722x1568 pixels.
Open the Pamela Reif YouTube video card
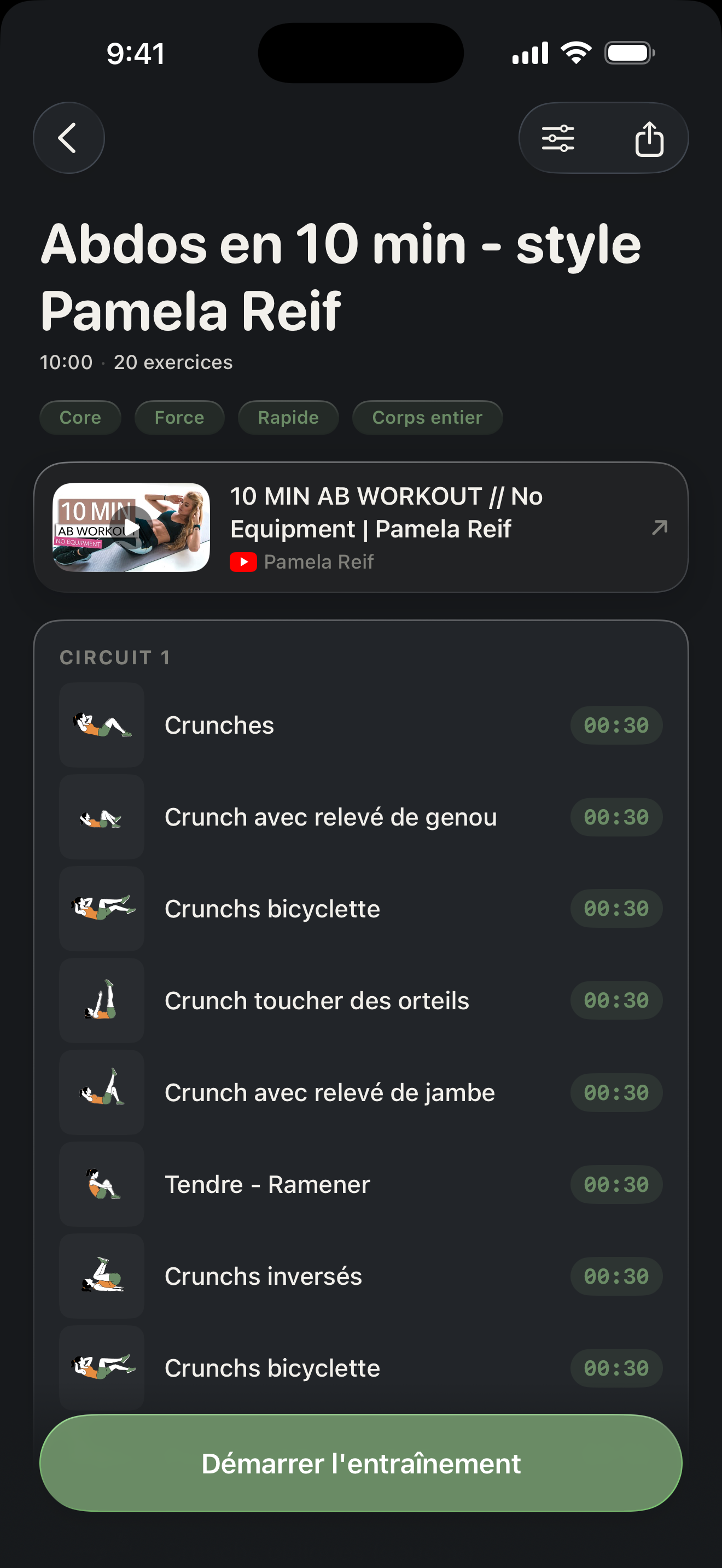[361, 527]
